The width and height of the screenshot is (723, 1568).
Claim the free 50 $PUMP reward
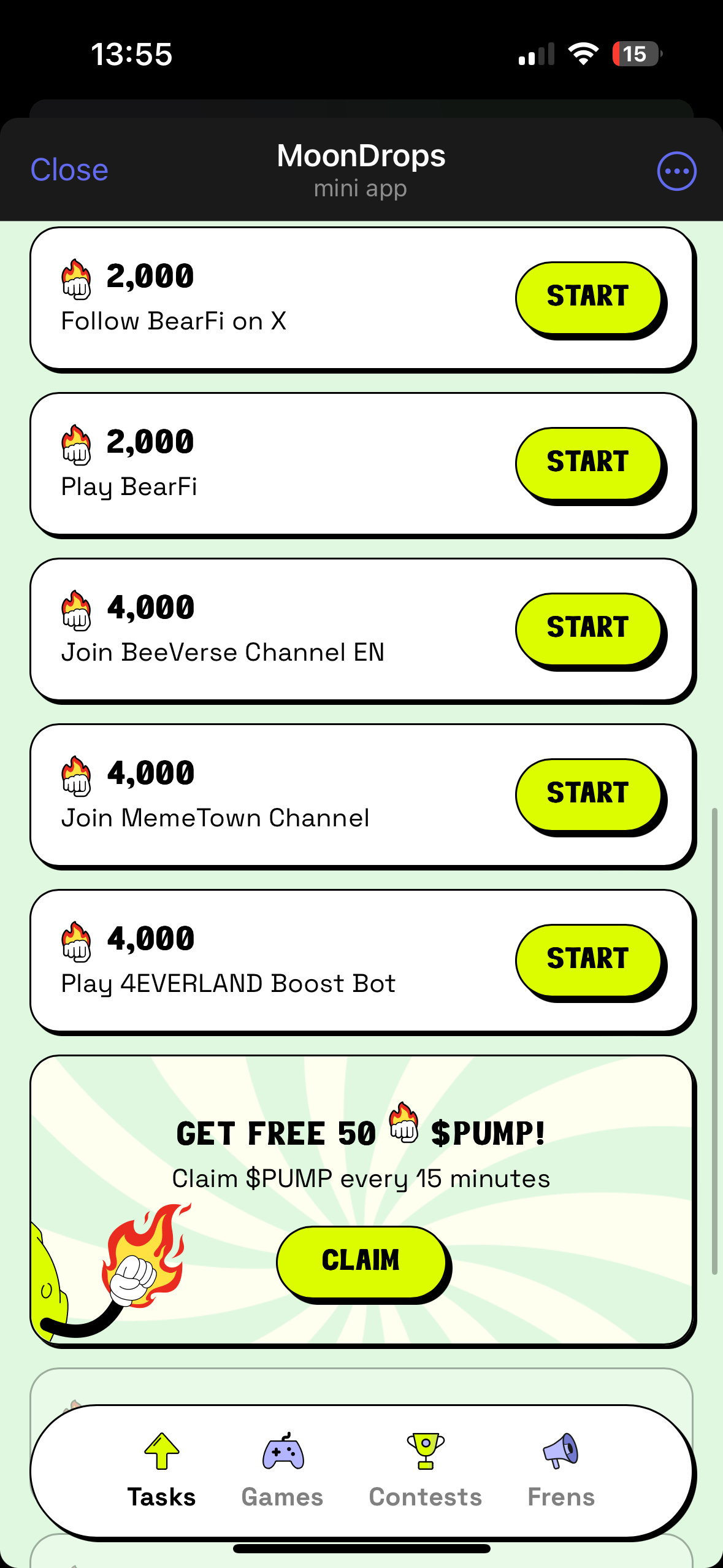(362, 1261)
